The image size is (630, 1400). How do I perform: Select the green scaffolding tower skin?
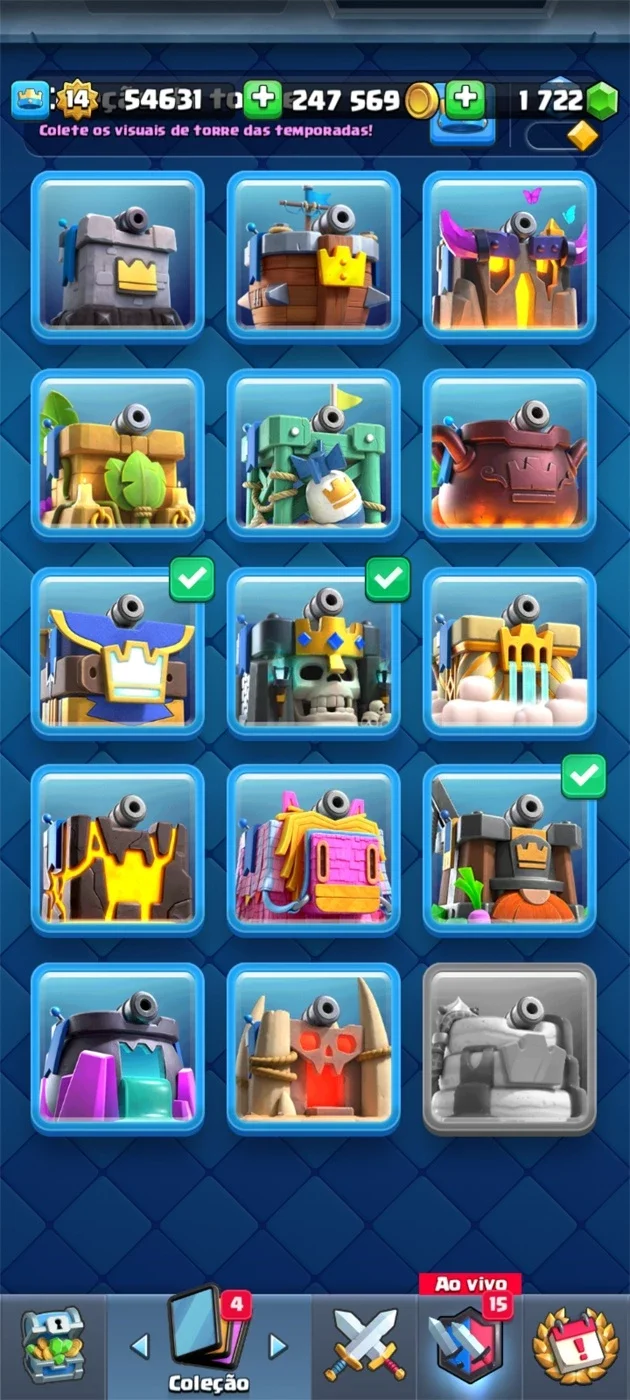click(x=313, y=454)
